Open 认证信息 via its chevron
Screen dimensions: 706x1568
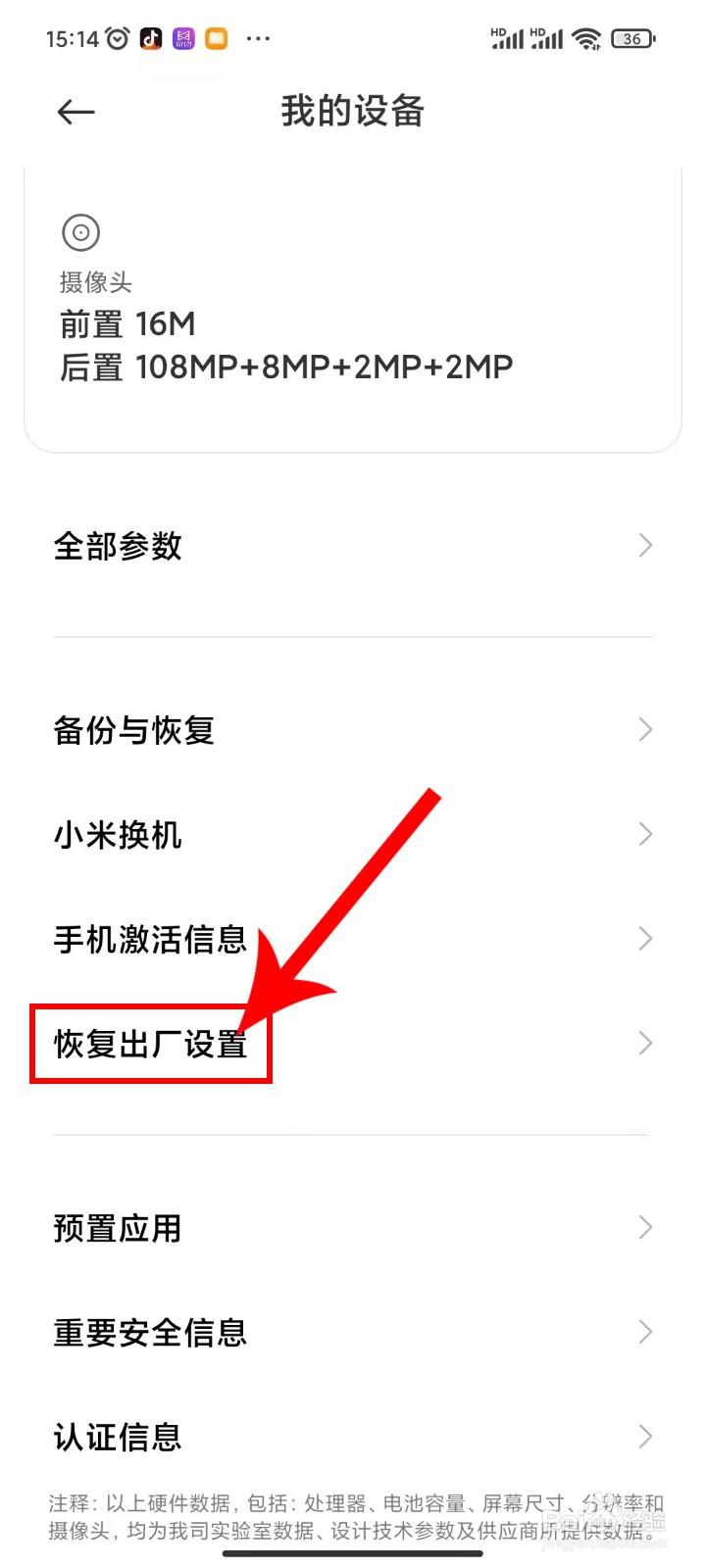click(644, 1437)
